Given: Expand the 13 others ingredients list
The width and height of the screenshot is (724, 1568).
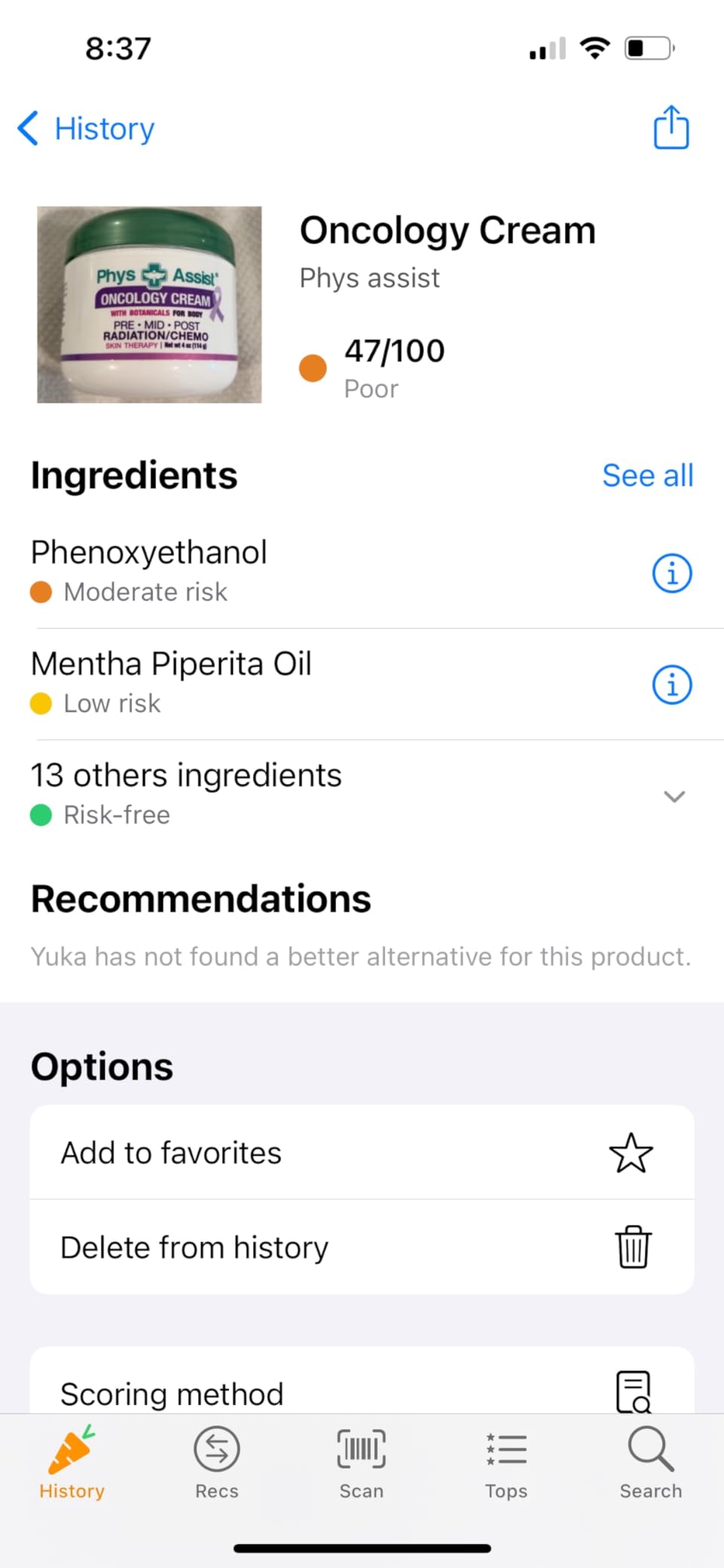Looking at the screenshot, I should (674, 796).
